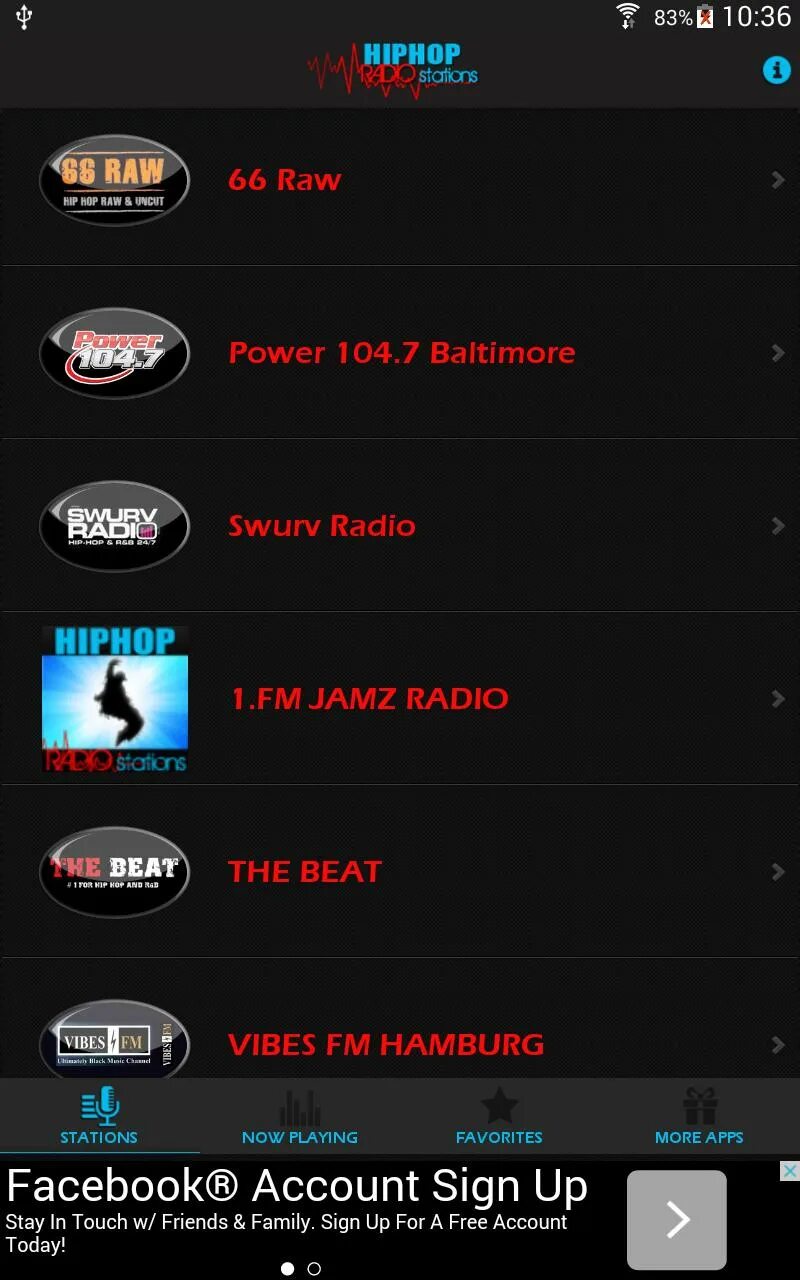
Task: Open the app info icon
Action: [x=776, y=70]
